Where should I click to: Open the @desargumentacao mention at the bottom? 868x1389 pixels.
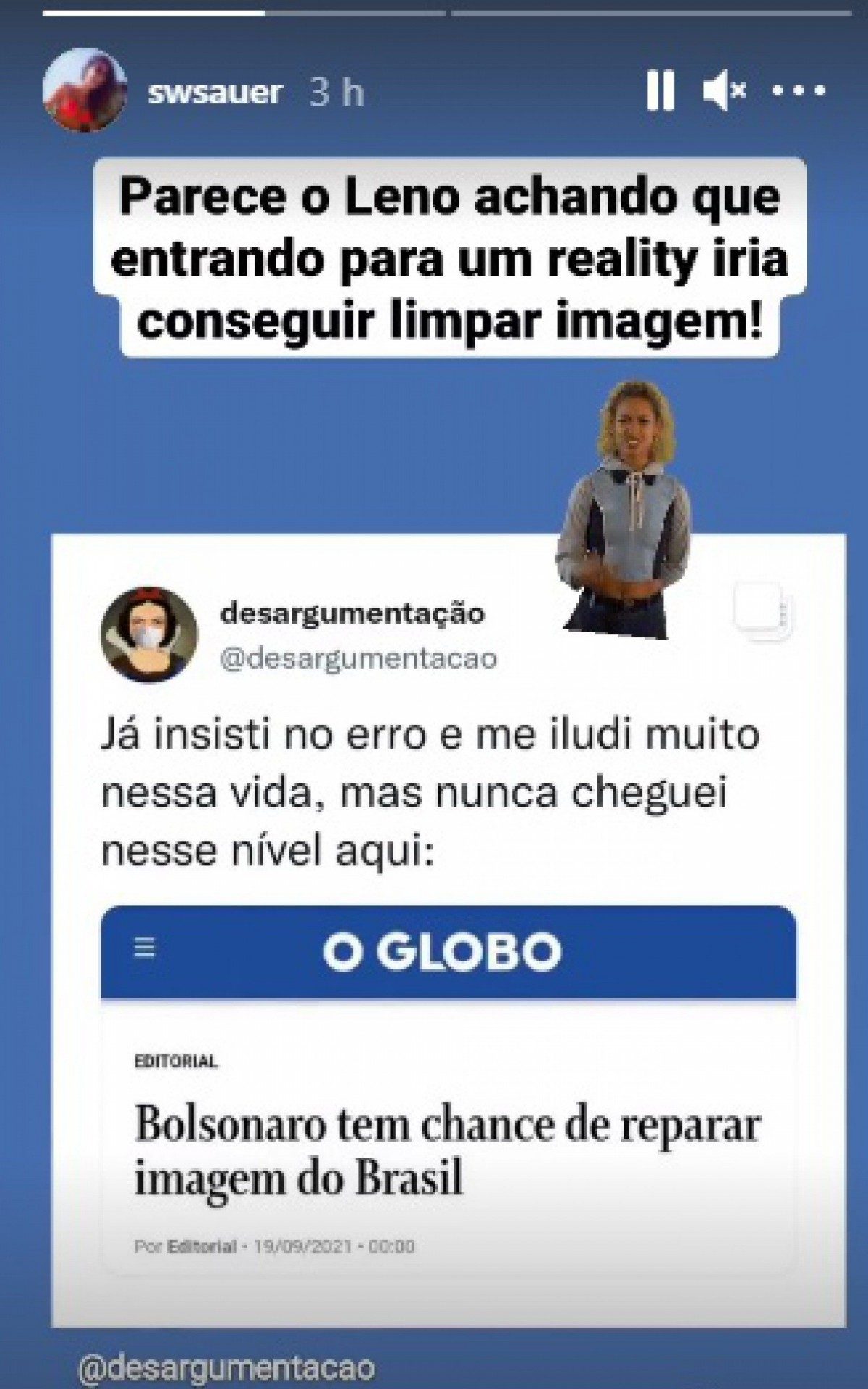[226, 1367]
